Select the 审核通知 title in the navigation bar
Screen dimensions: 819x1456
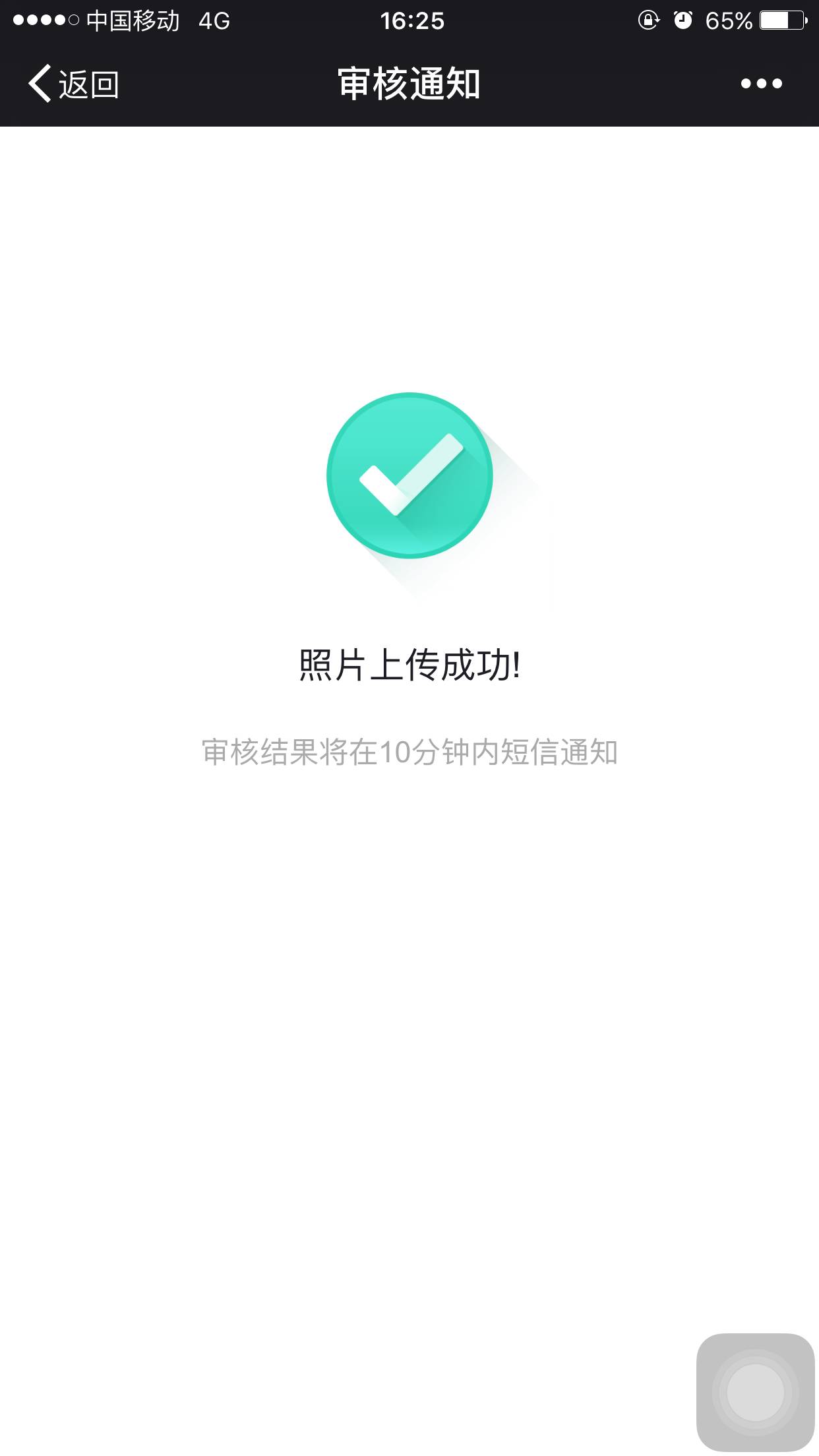[x=409, y=82]
